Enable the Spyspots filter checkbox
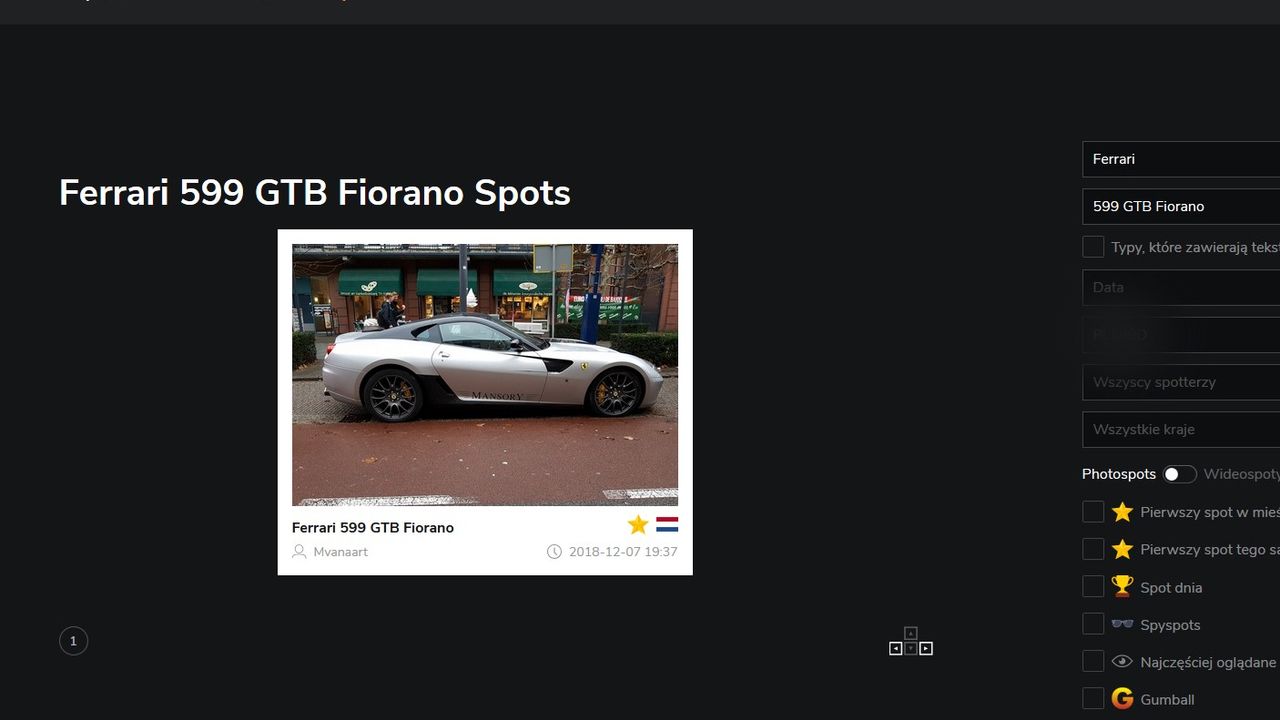This screenshot has width=1280, height=720. tap(1093, 624)
